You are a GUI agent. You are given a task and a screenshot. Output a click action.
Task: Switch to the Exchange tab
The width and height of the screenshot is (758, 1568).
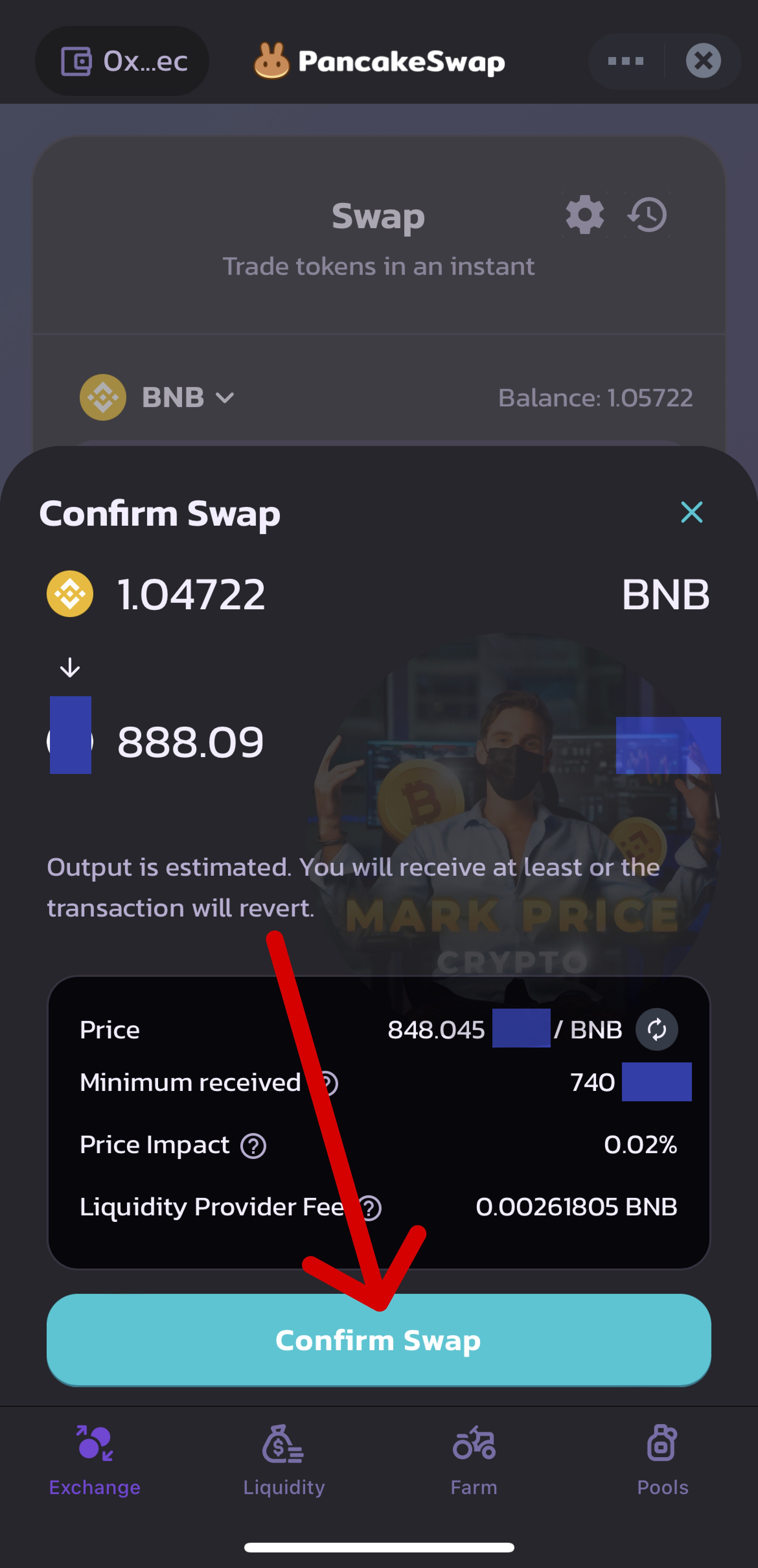click(95, 1461)
